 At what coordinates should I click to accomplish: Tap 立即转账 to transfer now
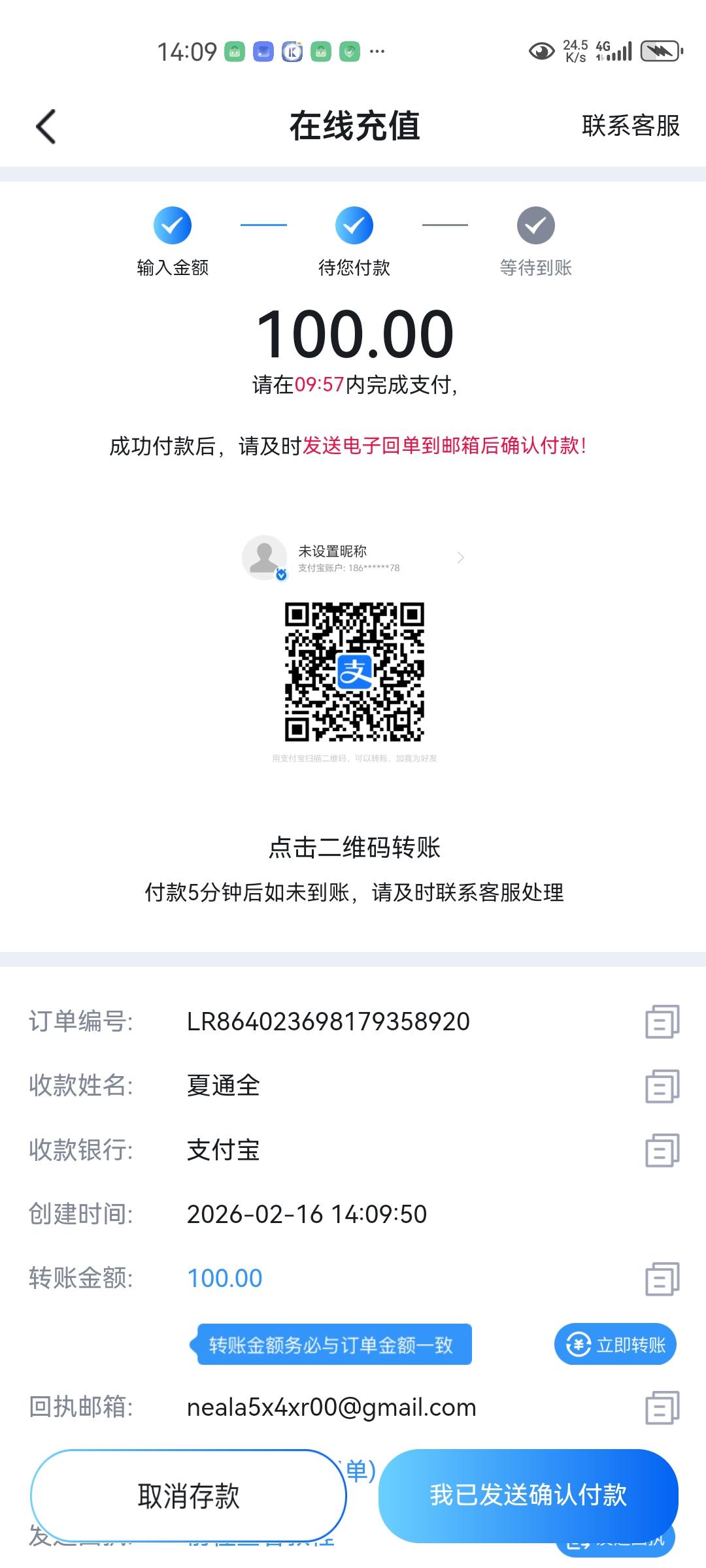(615, 1345)
